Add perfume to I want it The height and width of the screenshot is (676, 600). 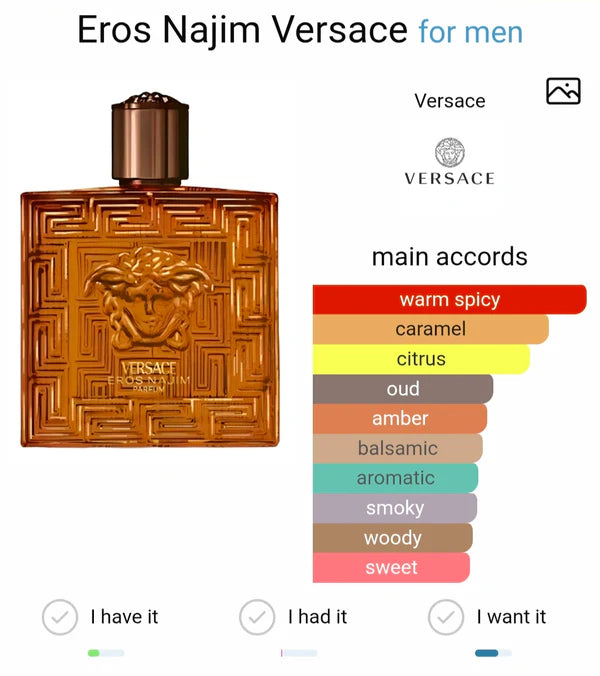click(445, 617)
